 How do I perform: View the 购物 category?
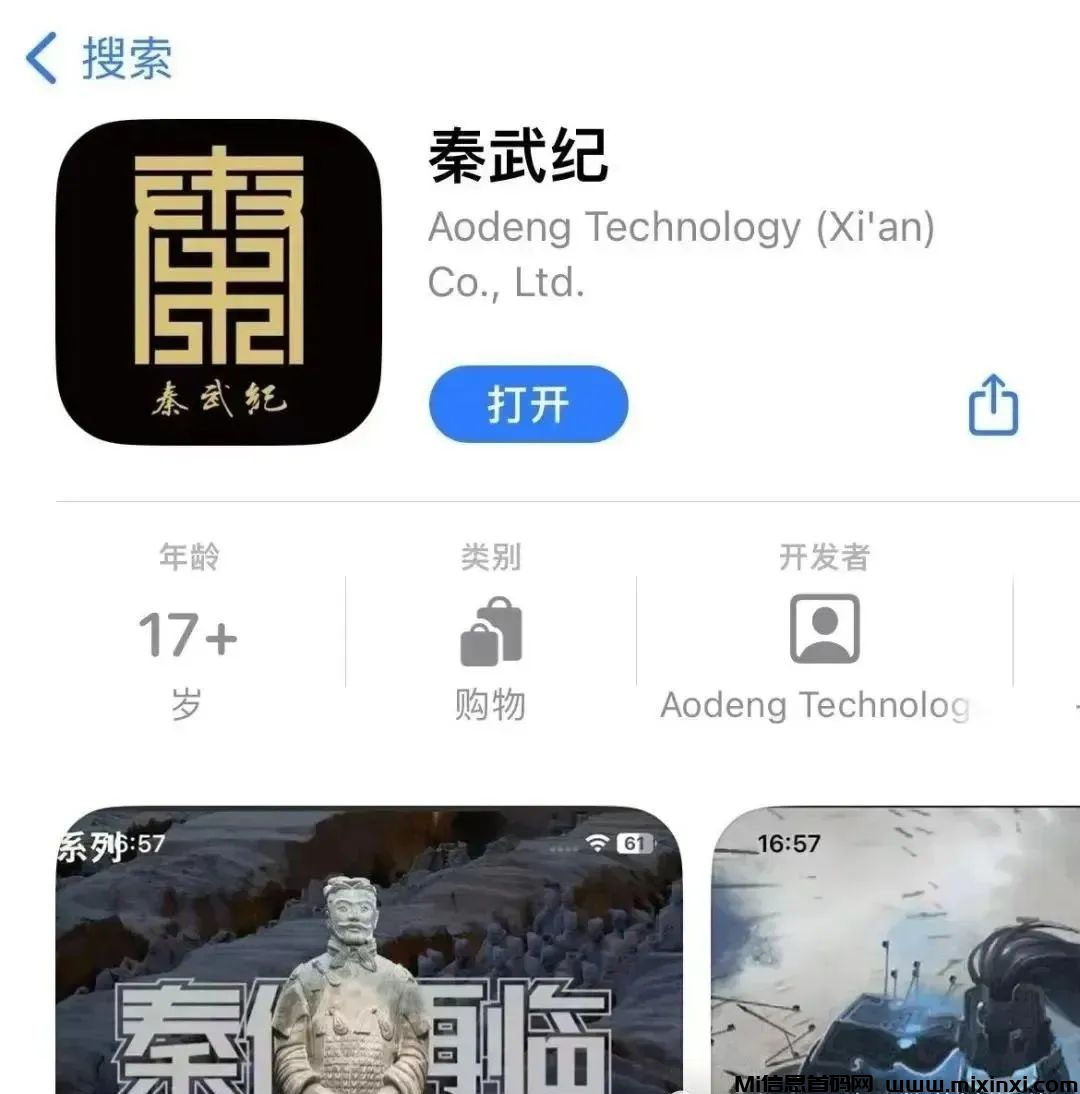point(490,632)
